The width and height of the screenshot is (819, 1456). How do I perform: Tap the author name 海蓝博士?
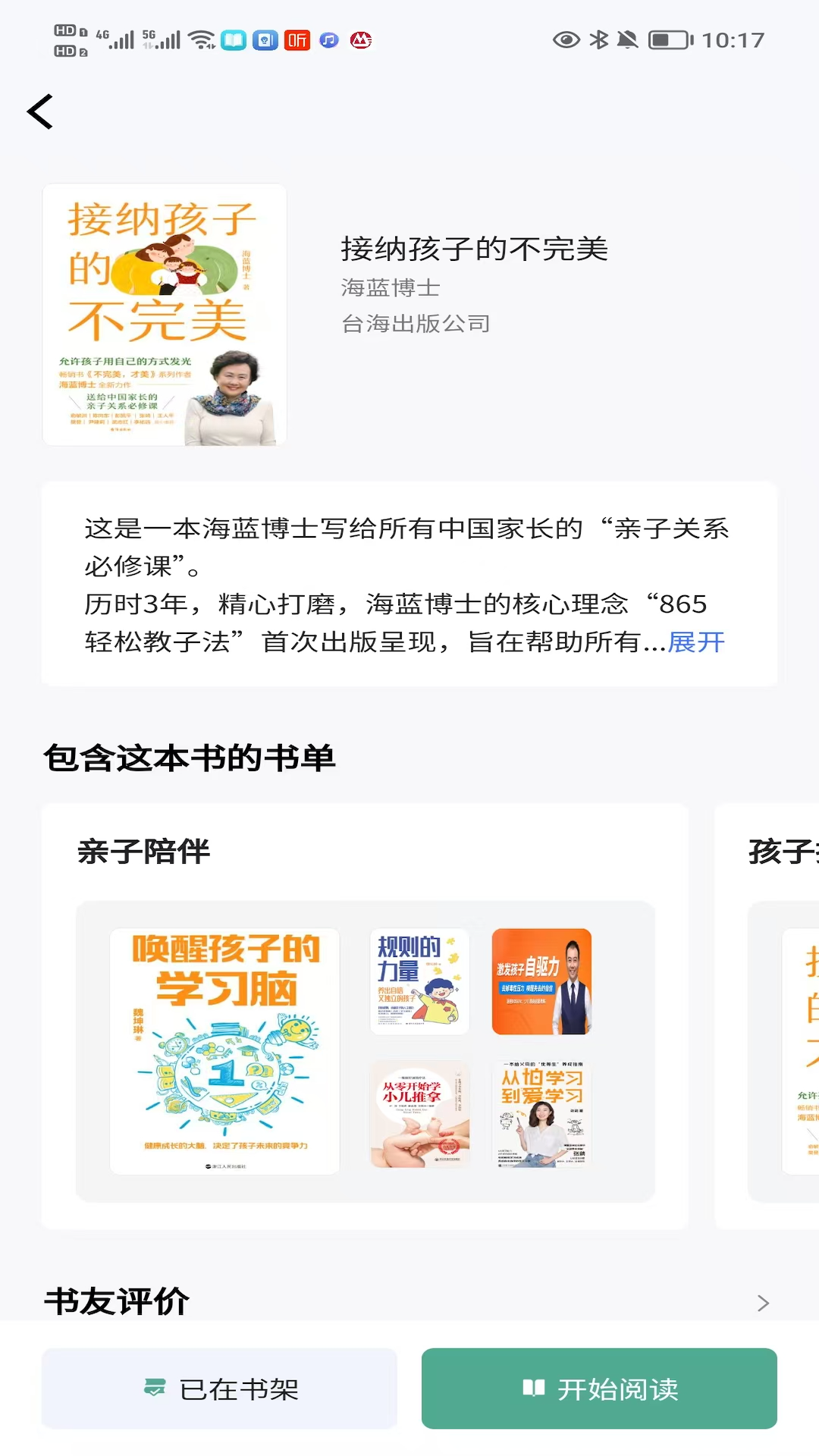[390, 287]
